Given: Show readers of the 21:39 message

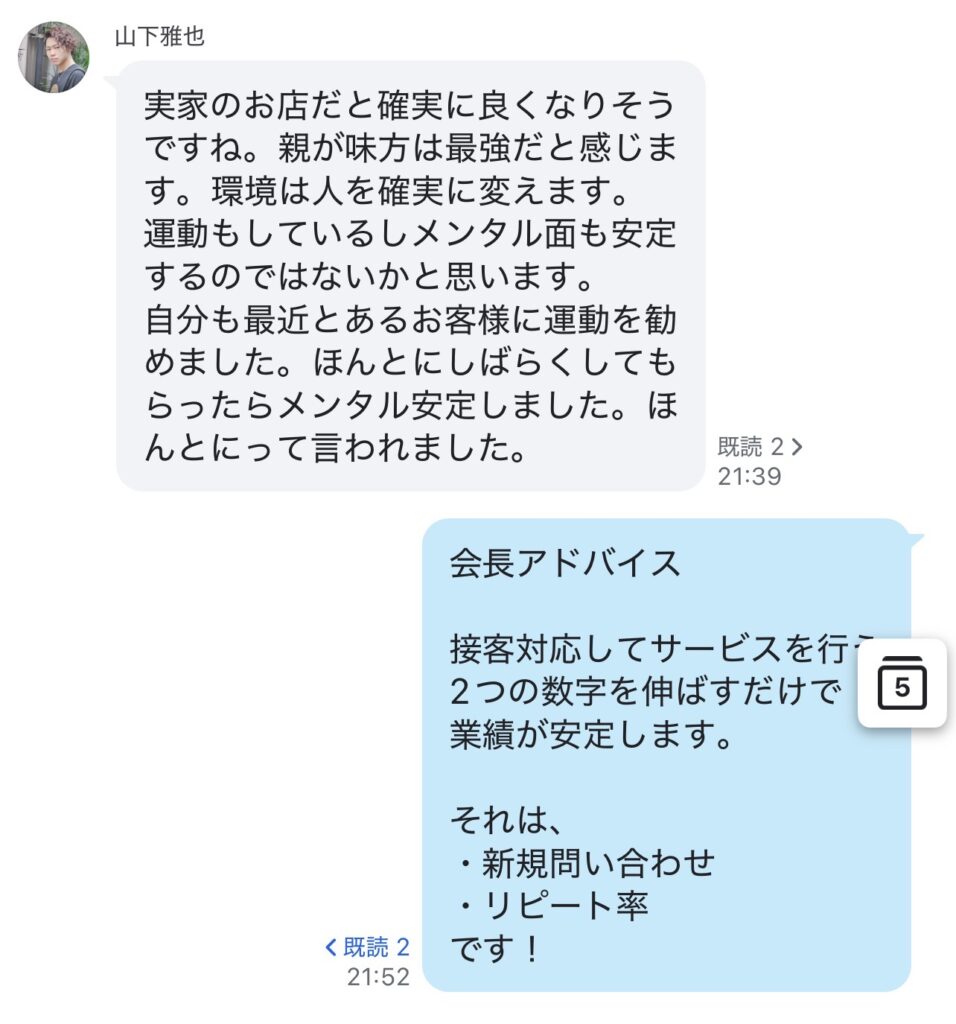Looking at the screenshot, I should coord(760,447).
